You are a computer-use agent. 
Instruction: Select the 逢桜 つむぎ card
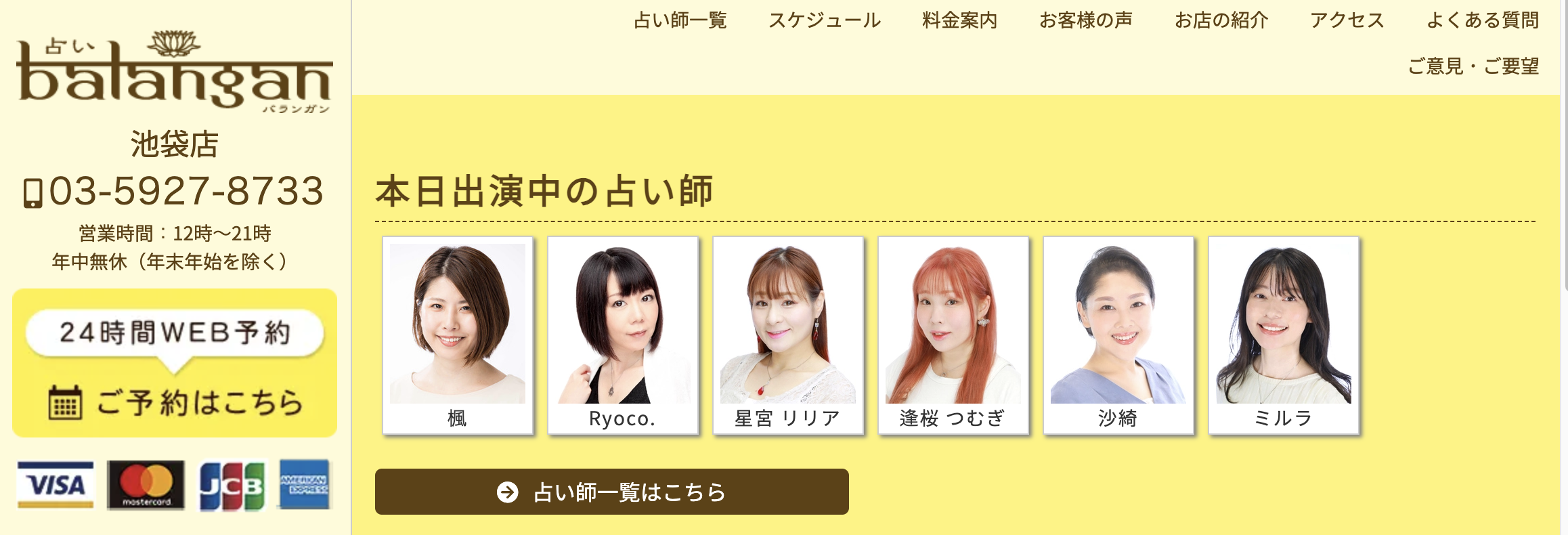(953, 335)
